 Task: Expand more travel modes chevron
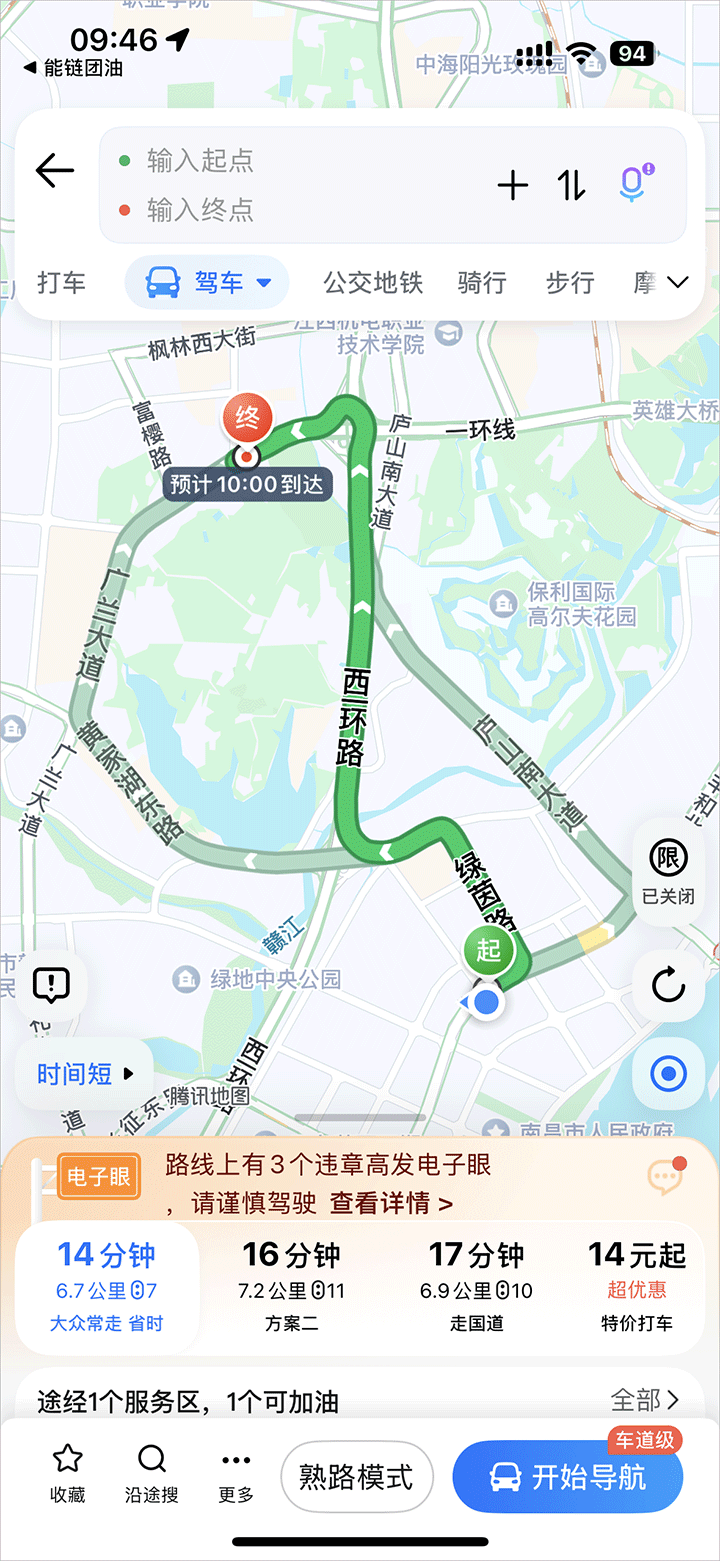pos(678,283)
